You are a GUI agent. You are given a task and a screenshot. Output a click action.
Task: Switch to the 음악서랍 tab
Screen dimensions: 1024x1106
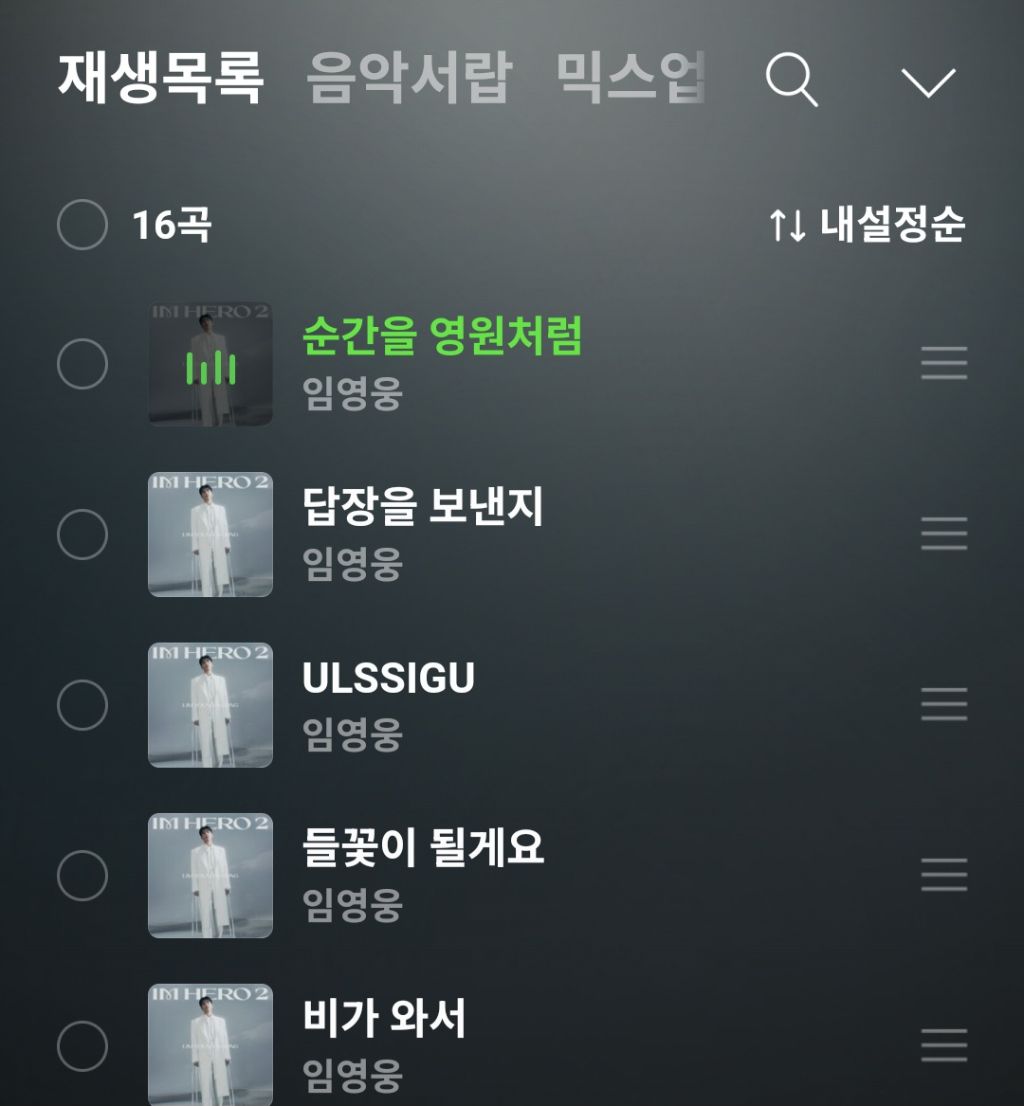(x=409, y=78)
